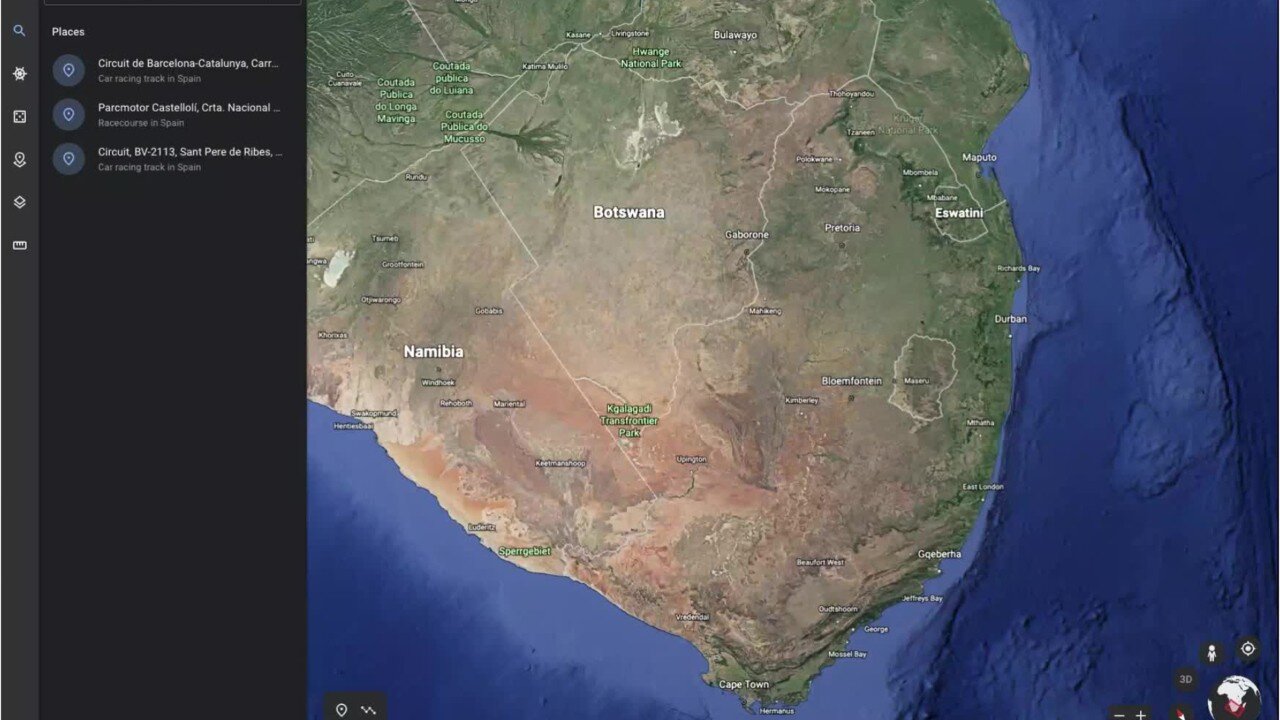The image size is (1280, 720).
Task: Tap the I'm Feeling Lucky dice icon
Action: tap(19, 117)
